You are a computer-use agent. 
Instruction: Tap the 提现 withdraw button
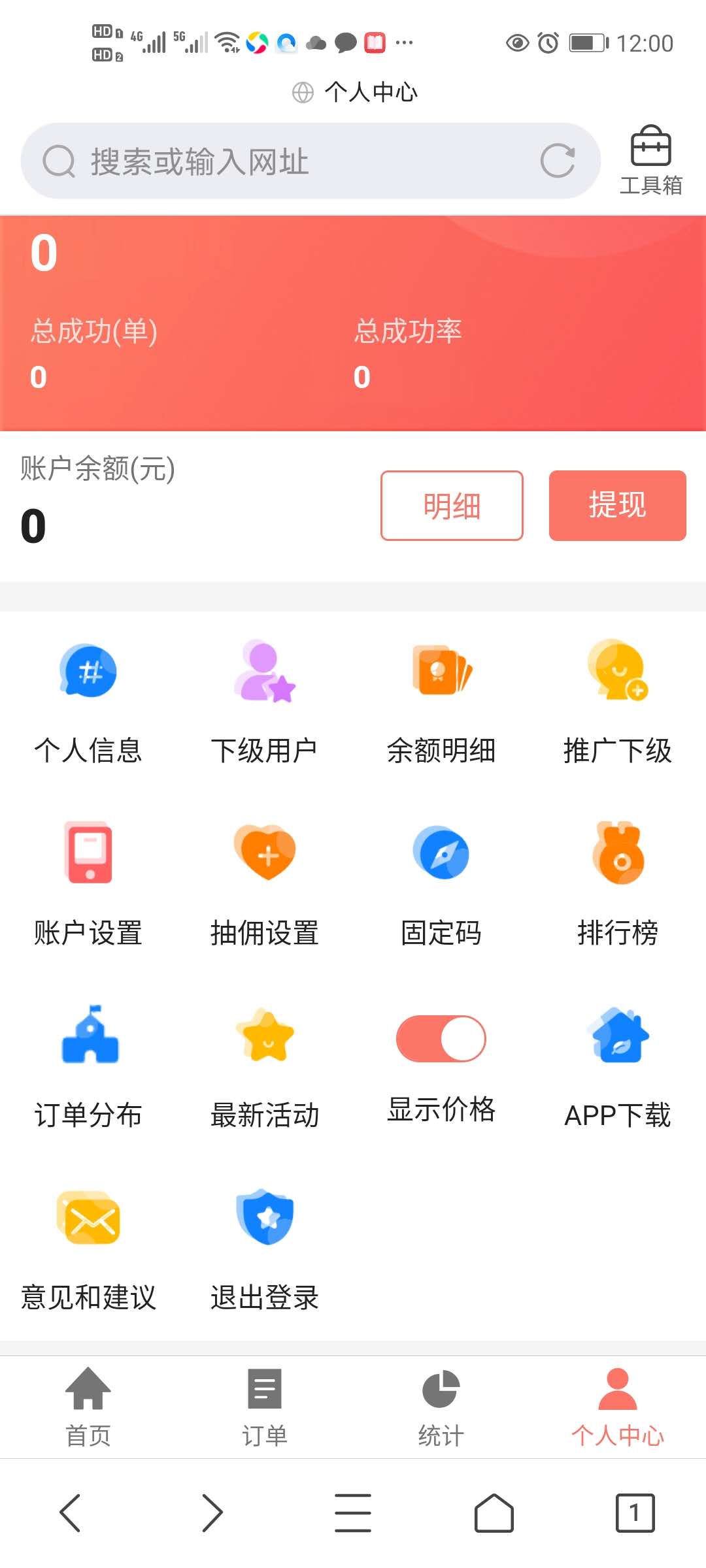[617, 506]
